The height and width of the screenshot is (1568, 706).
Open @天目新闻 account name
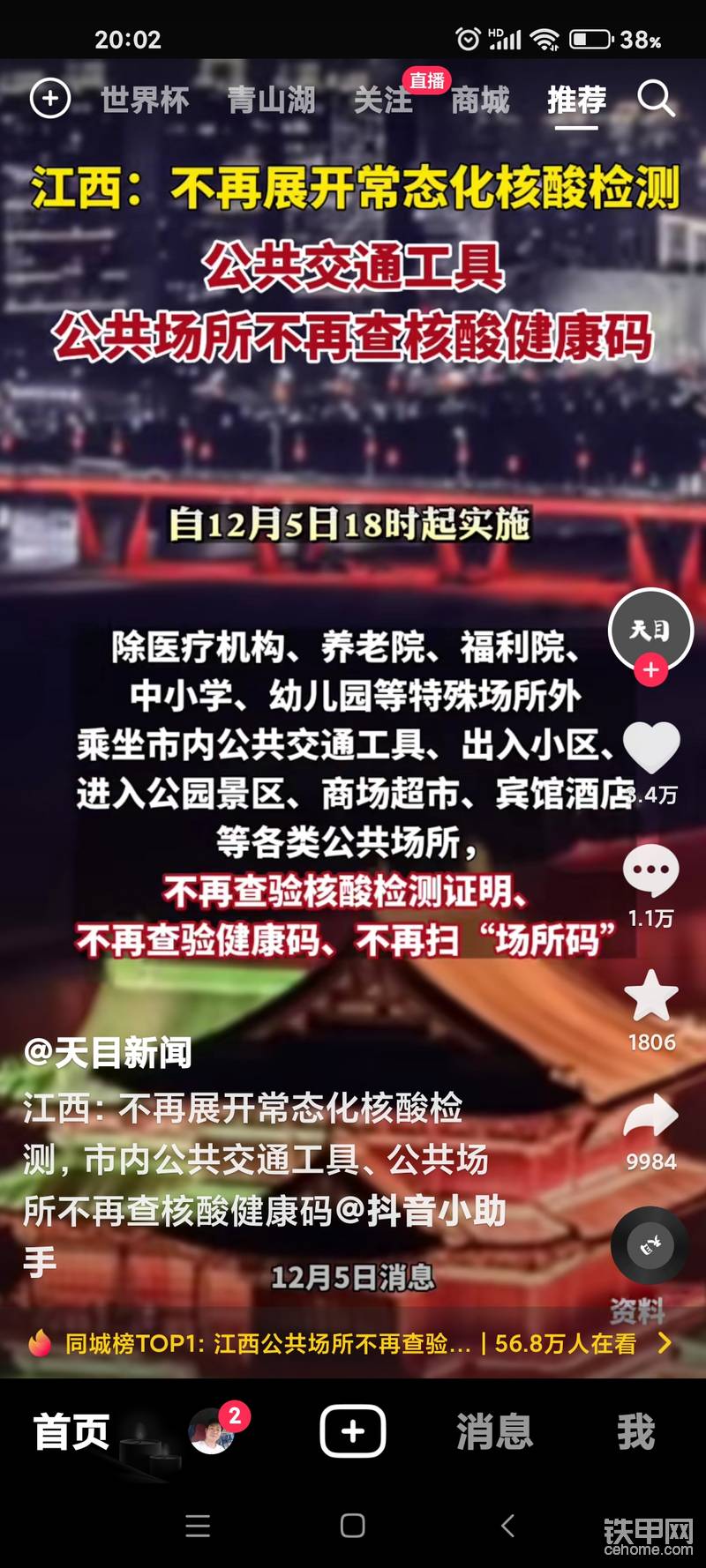point(108,1052)
